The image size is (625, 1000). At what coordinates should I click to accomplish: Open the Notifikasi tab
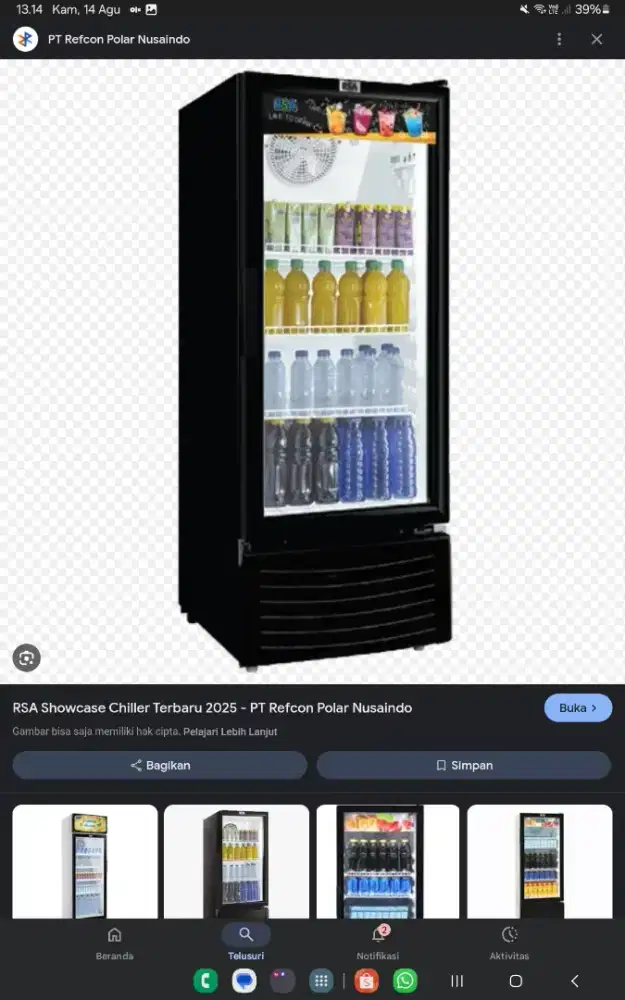tap(378, 942)
